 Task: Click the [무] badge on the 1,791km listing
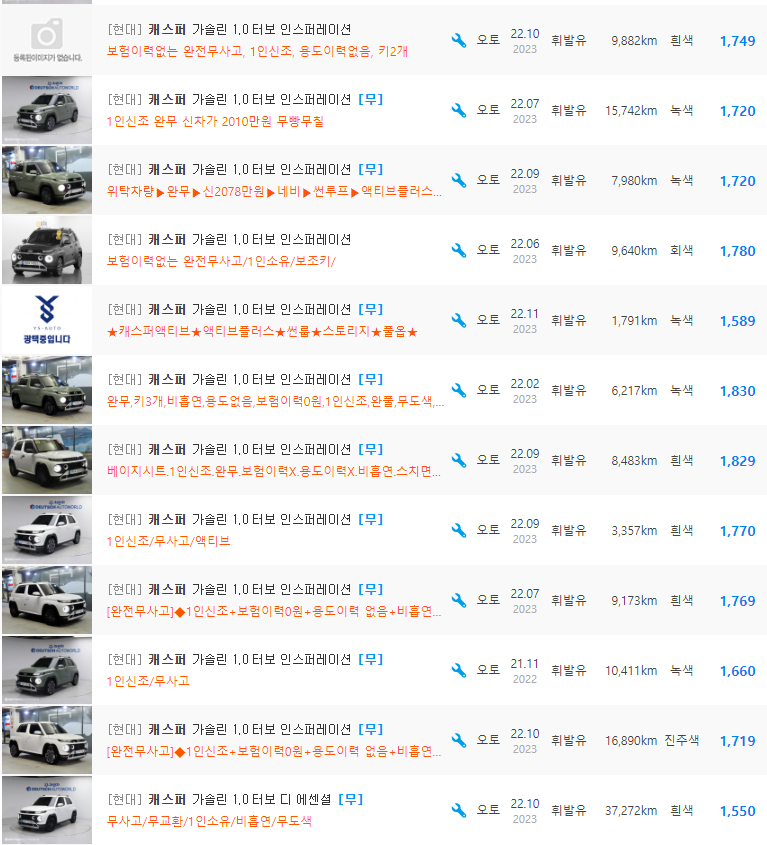pos(370,309)
